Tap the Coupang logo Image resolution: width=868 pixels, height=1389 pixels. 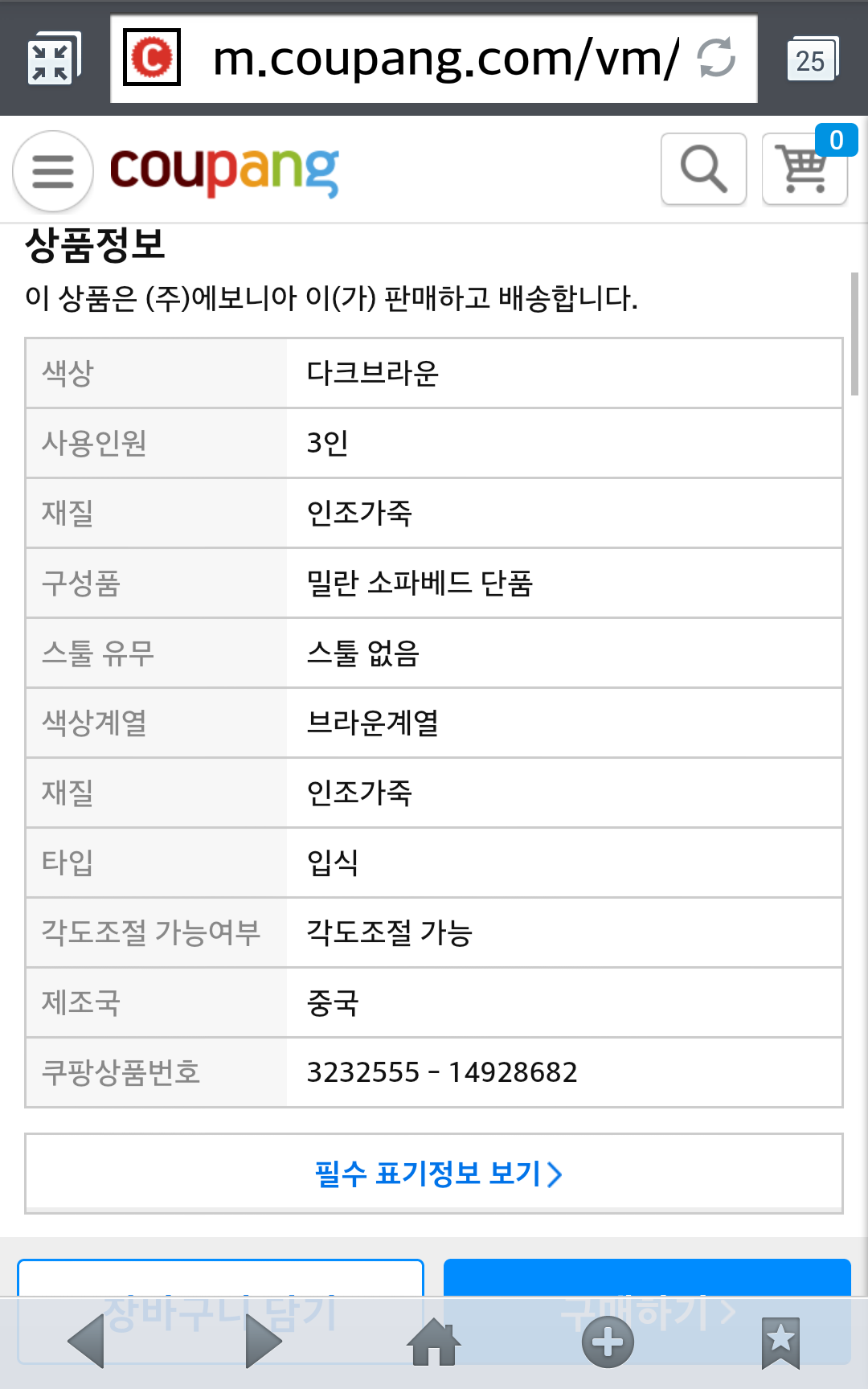224,170
